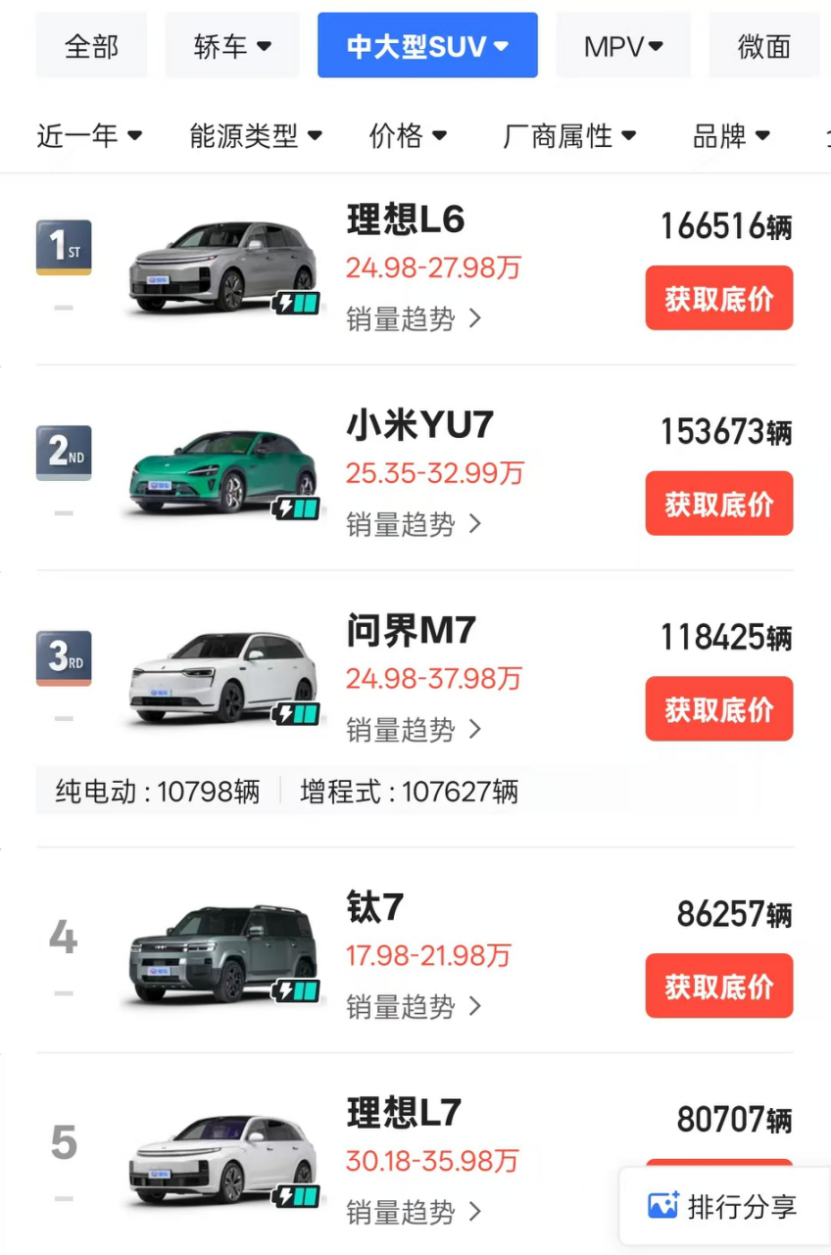Viewport: 831px width, 1255px height.
Task: Open the 小米YU7 sales trend link
Action: pyautogui.click(x=414, y=524)
